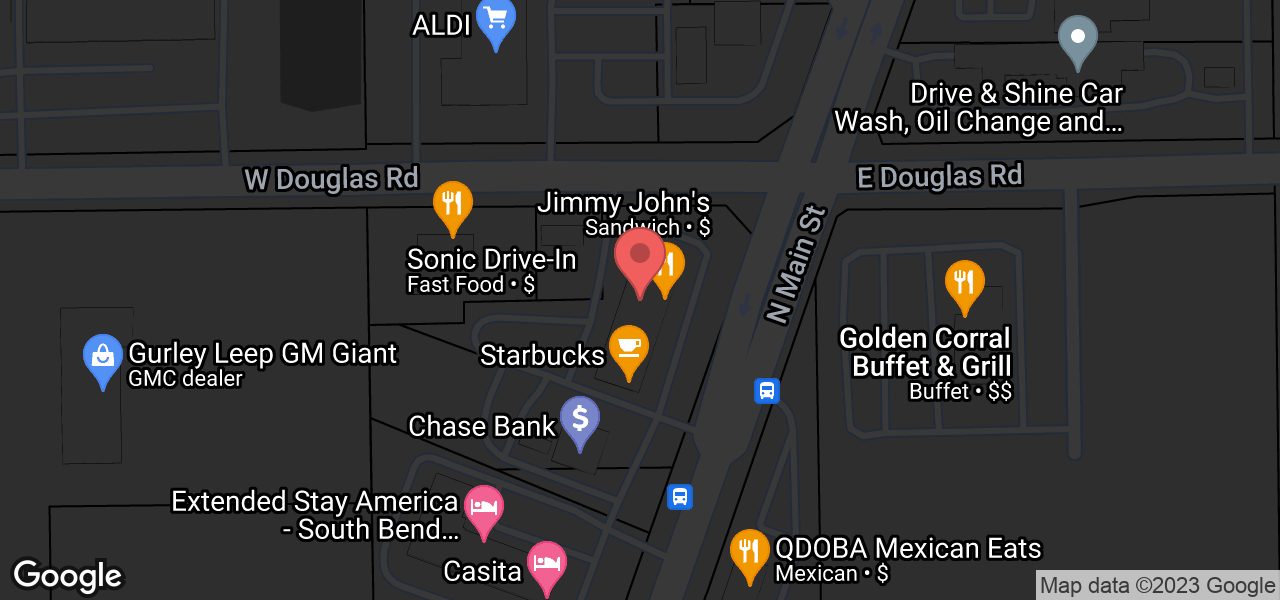1280x600 pixels.
Task: Select the Drive & Shine Car Wash marker
Action: click(1077, 38)
